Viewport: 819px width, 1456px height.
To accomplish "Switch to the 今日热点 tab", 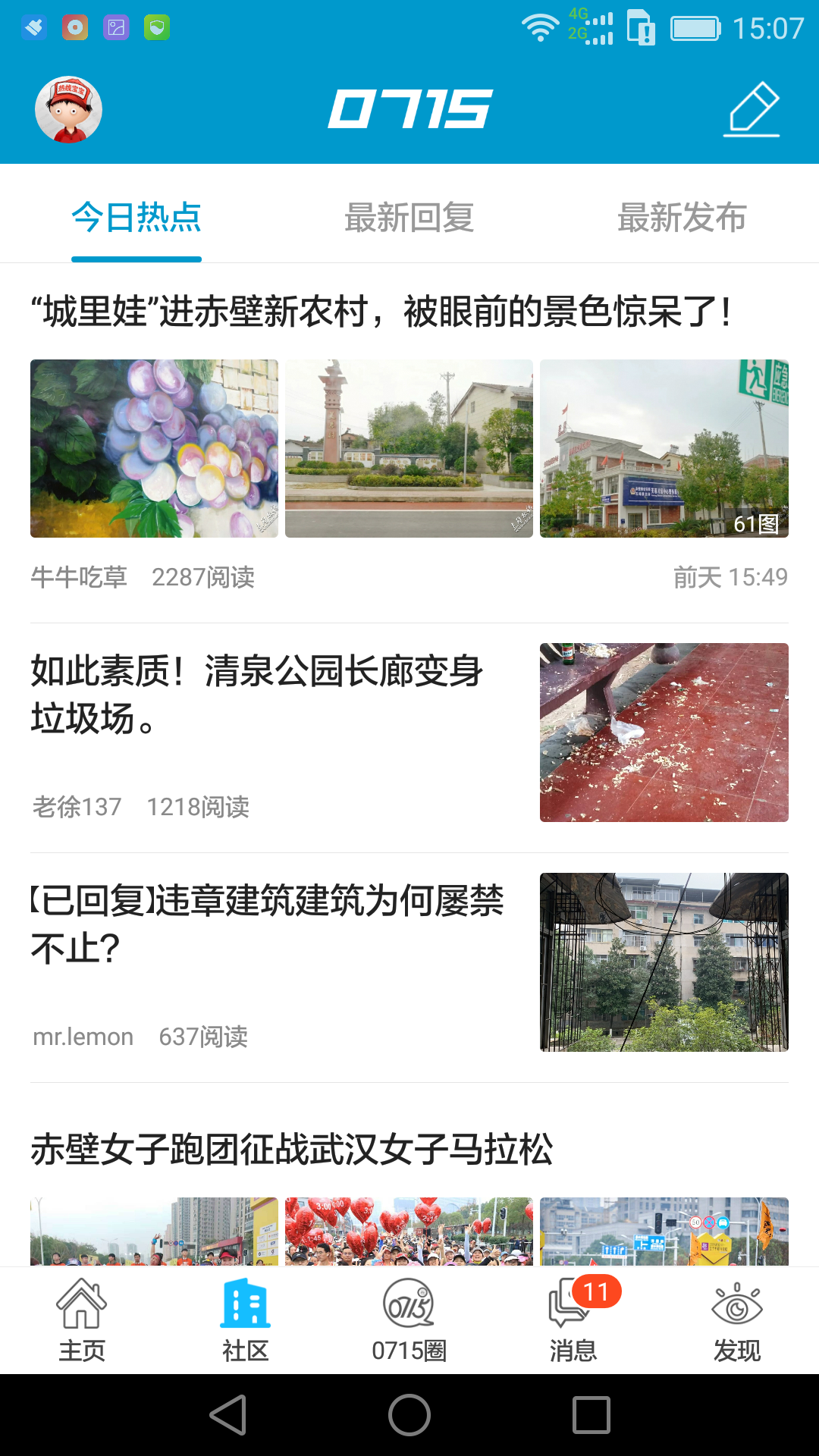I will [x=136, y=218].
